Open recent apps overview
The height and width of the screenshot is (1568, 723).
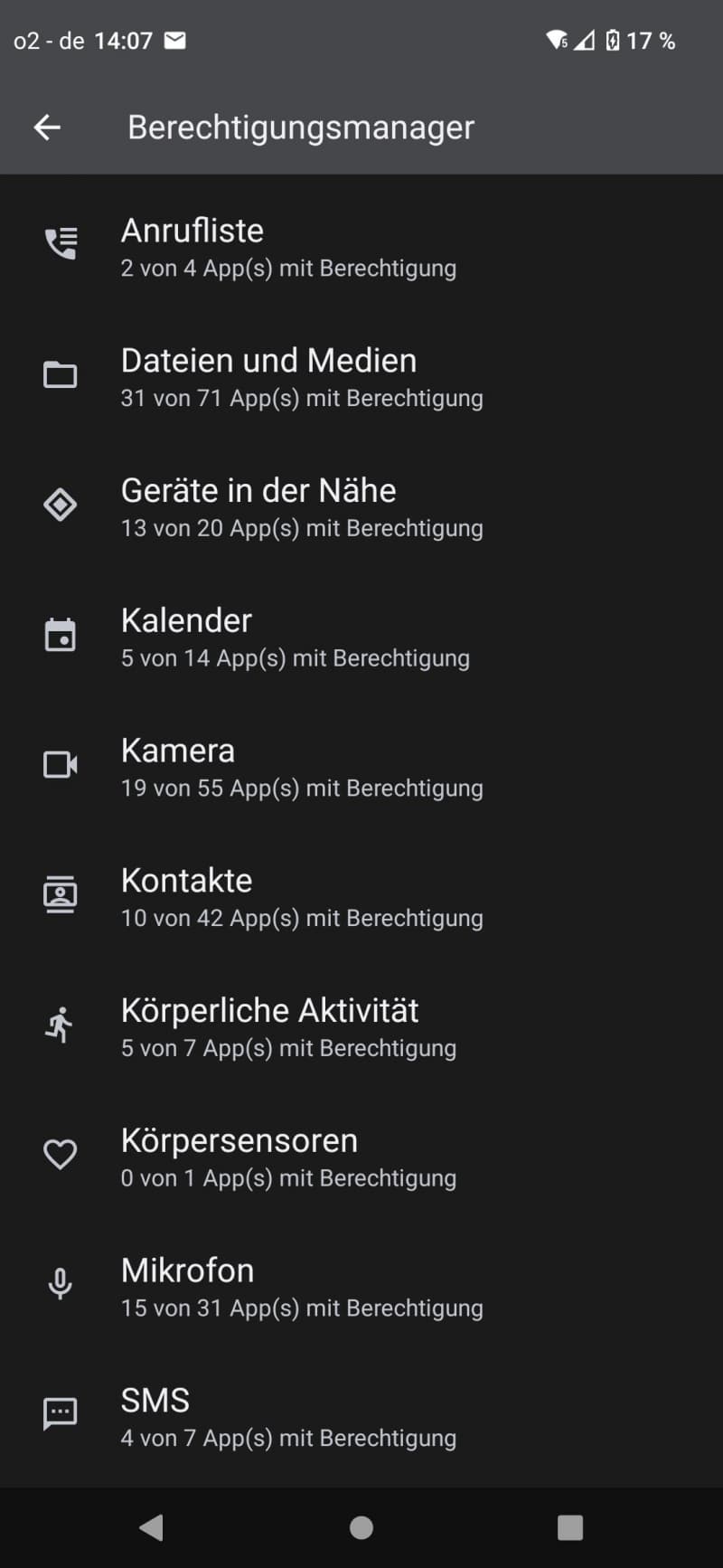[570, 1527]
